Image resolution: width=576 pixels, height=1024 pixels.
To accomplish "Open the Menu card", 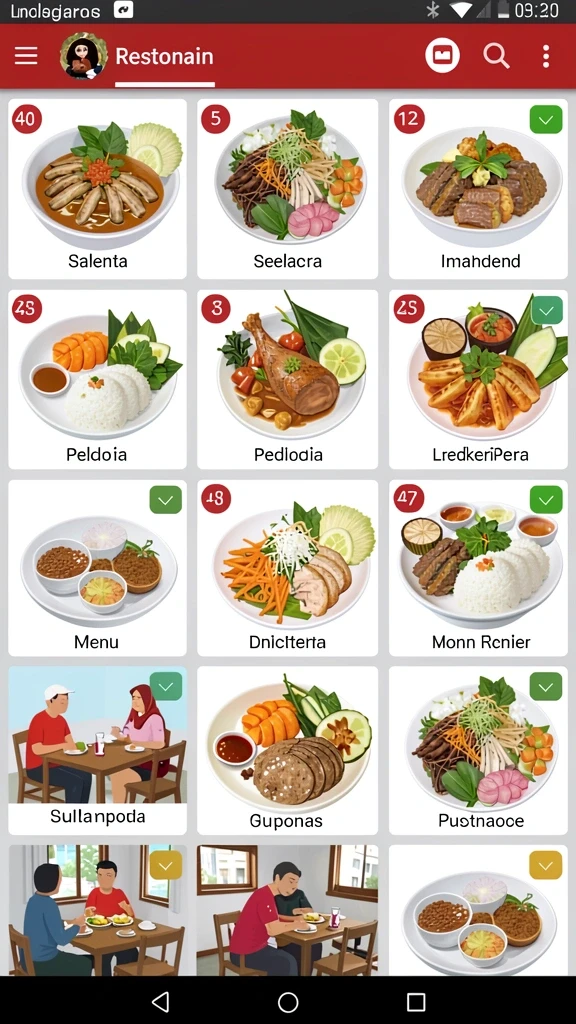I will (x=97, y=568).
